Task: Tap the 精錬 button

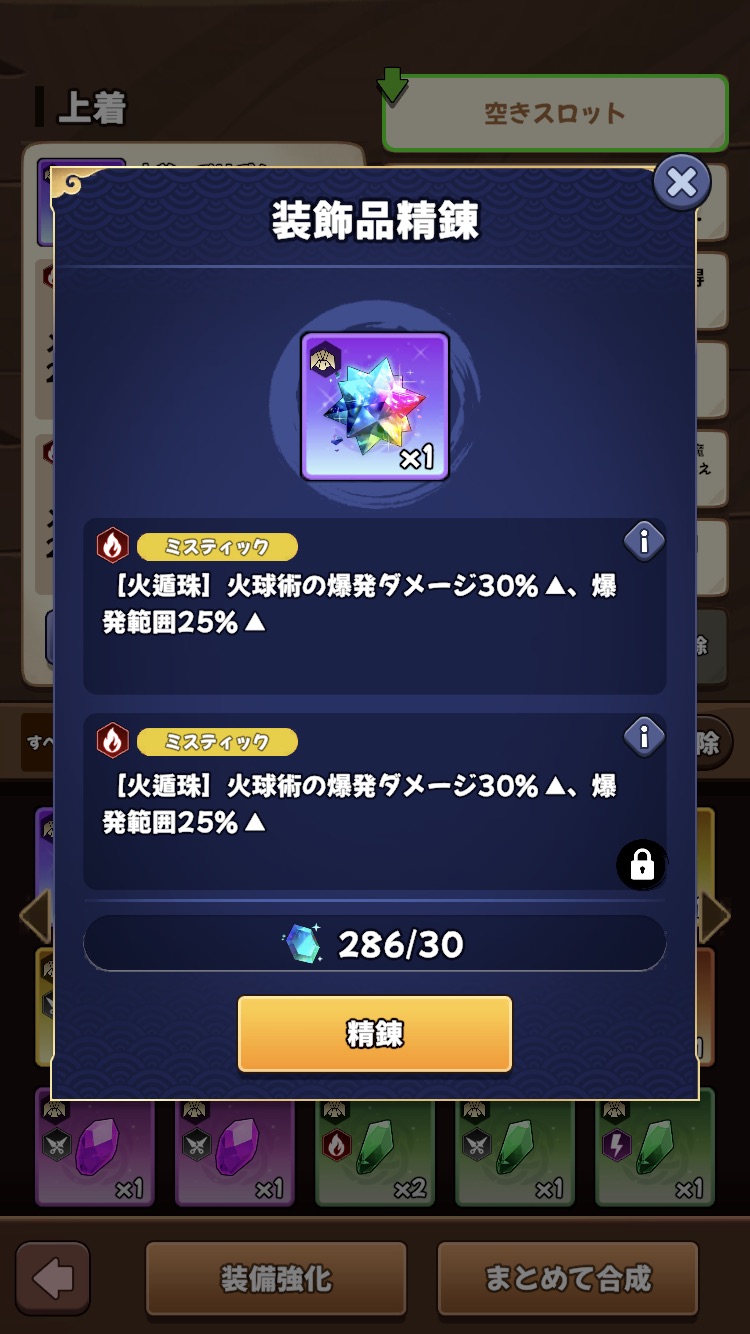Action: (x=375, y=1034)
